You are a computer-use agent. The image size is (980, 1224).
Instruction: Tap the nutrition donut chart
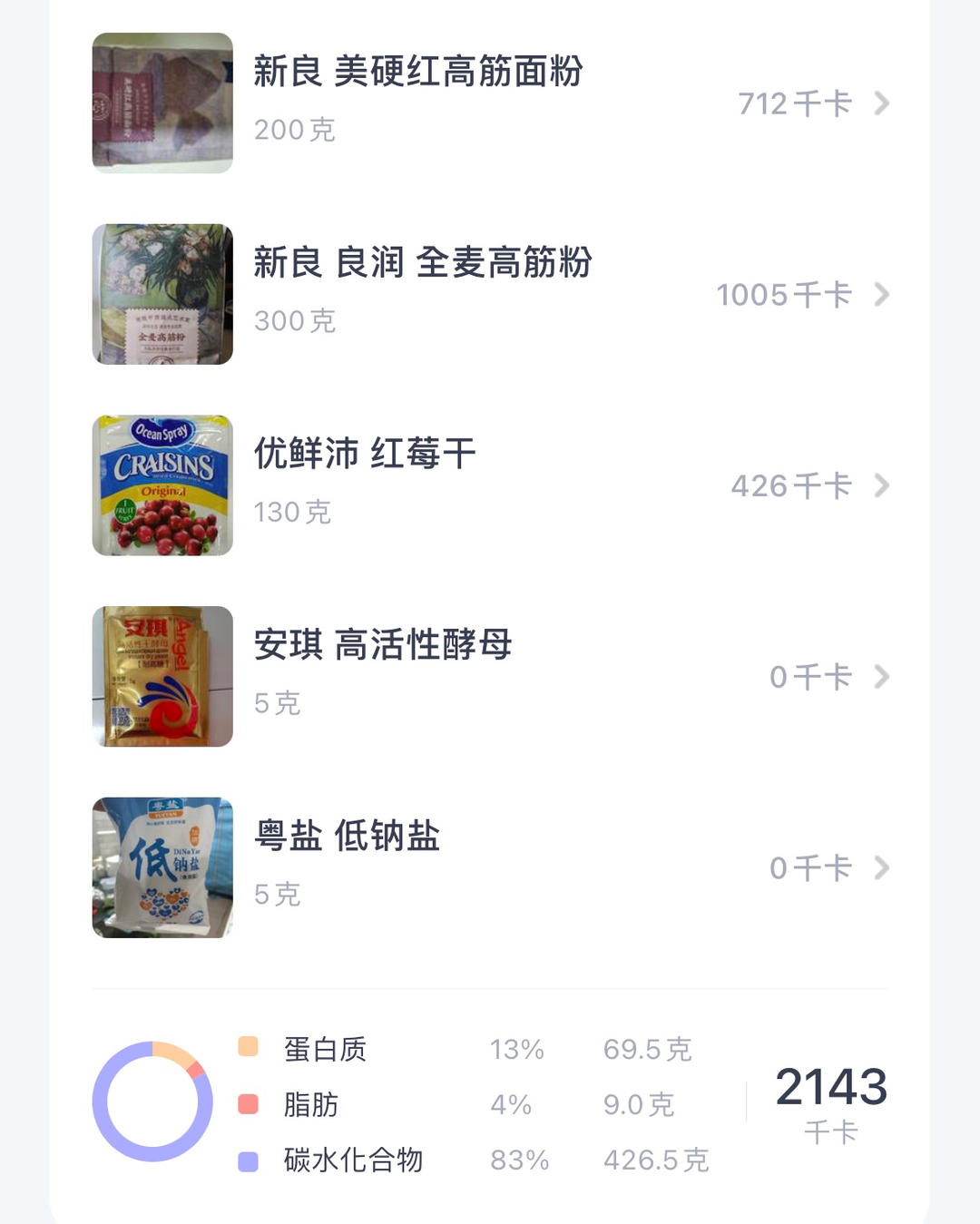(150, 1103)
